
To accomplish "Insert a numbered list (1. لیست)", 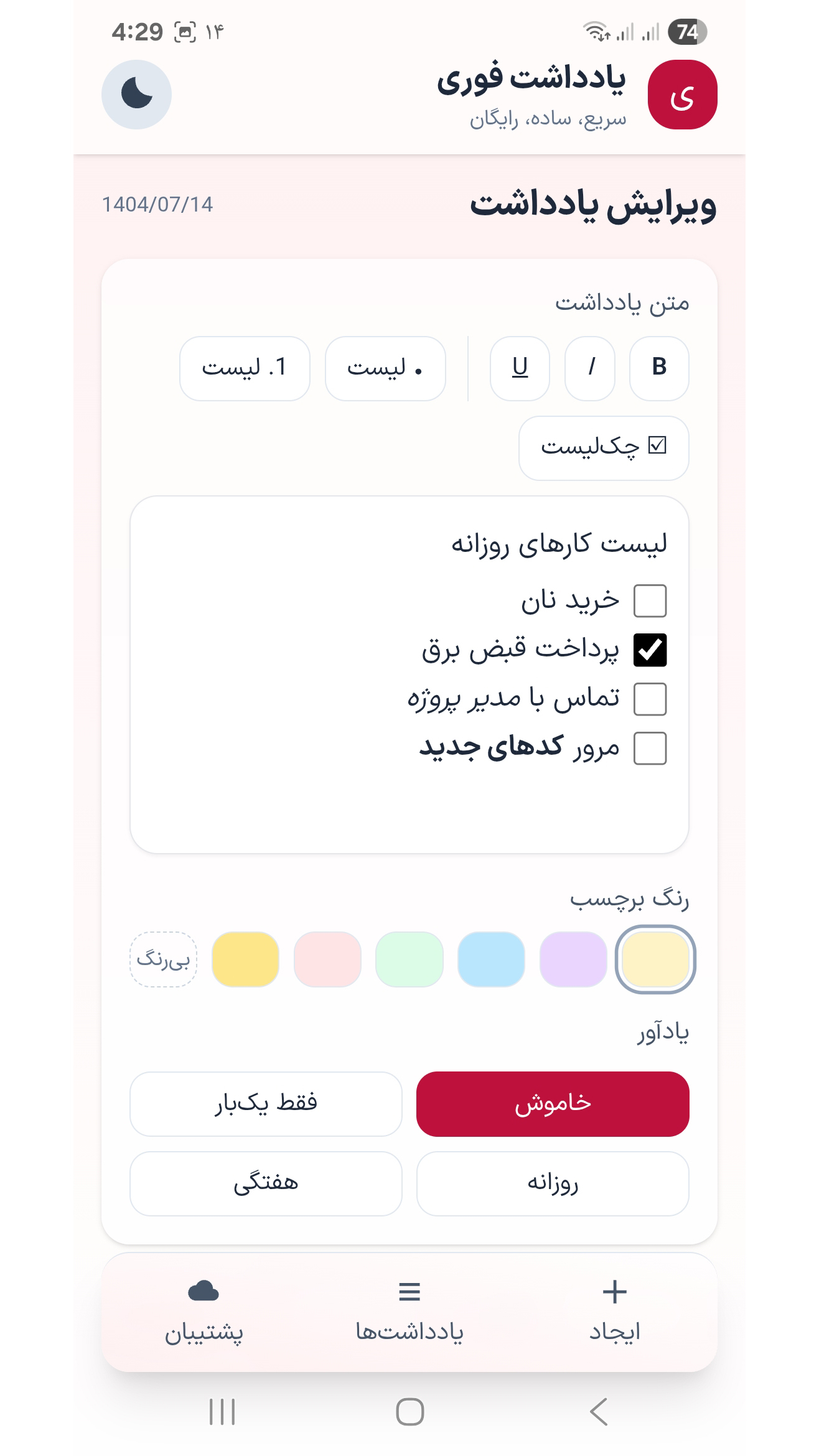I will [245, 368].
